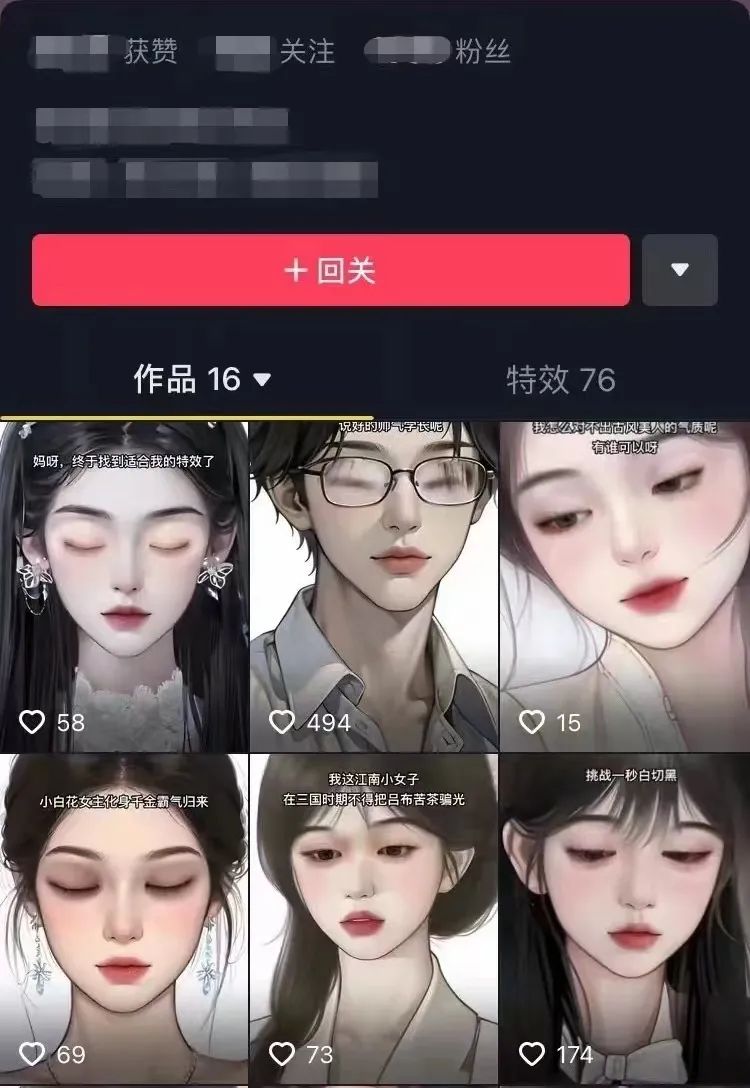Tap the red 回关 follow-back button
The width and height of the screenshot is (750, 1088).
(330, 270)
